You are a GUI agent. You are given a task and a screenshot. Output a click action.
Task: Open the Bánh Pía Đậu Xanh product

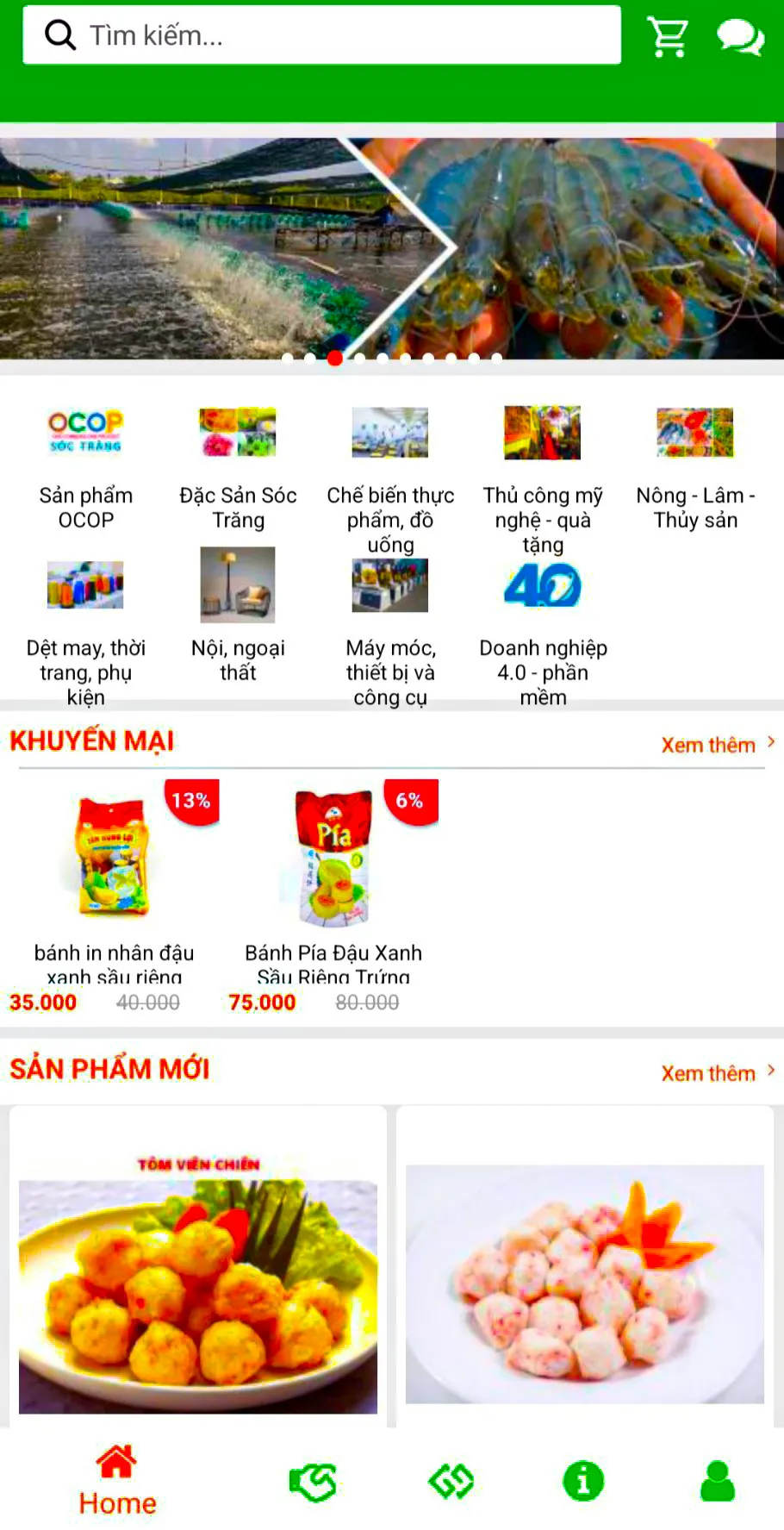[x=333, y=888]
